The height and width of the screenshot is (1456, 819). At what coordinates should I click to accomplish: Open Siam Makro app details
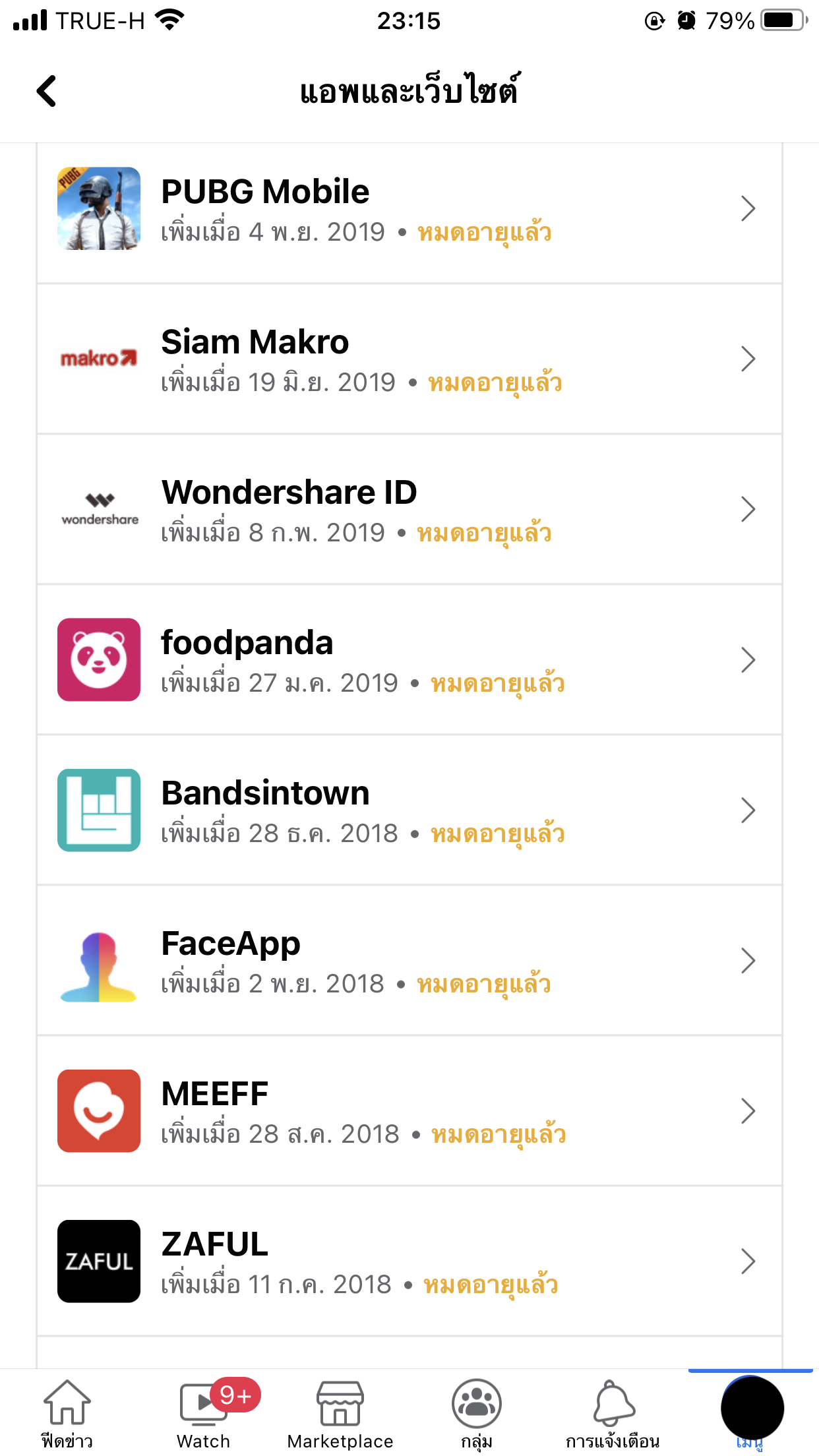coord(409,359)
